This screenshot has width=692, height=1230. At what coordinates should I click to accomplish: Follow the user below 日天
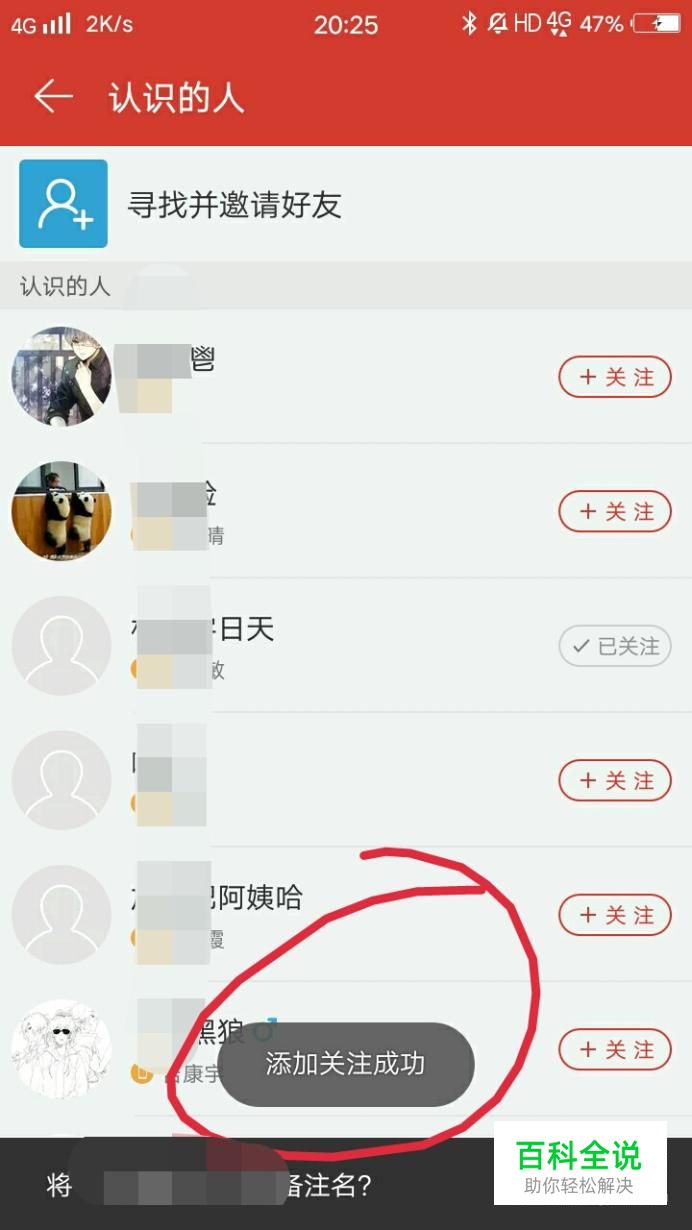pos(615,781)
